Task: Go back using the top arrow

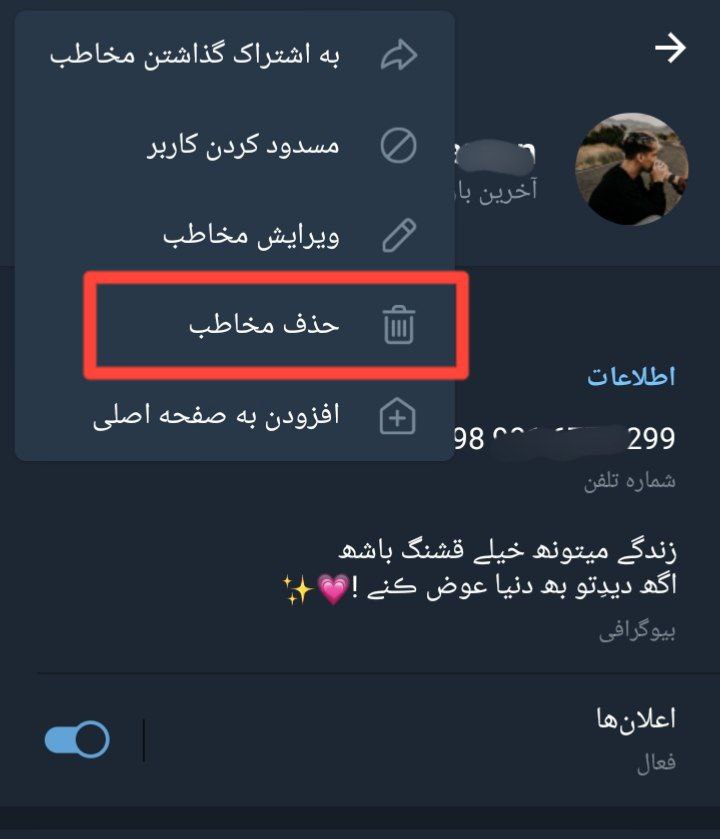Action: 669,48
